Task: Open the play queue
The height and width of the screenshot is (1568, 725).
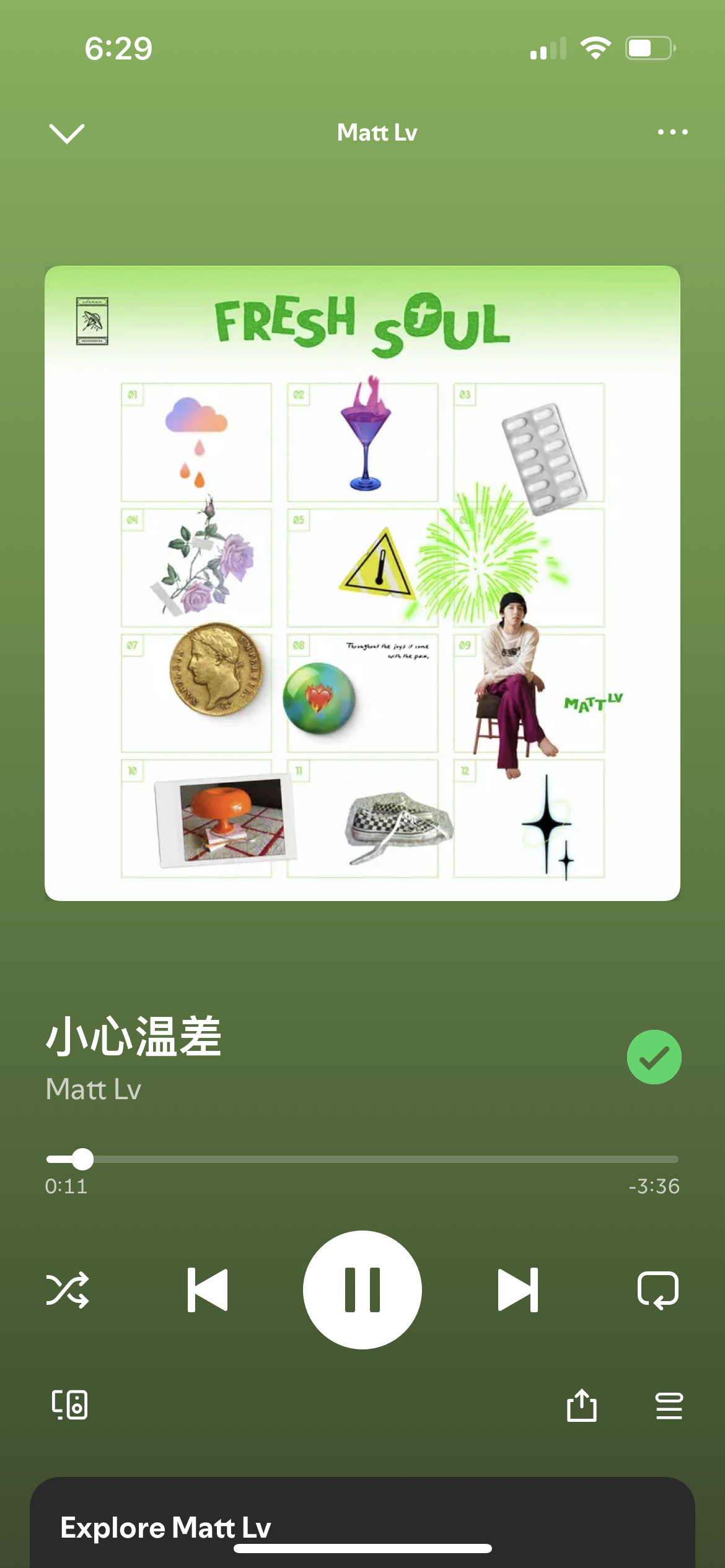Action: tap(669, 1405)
